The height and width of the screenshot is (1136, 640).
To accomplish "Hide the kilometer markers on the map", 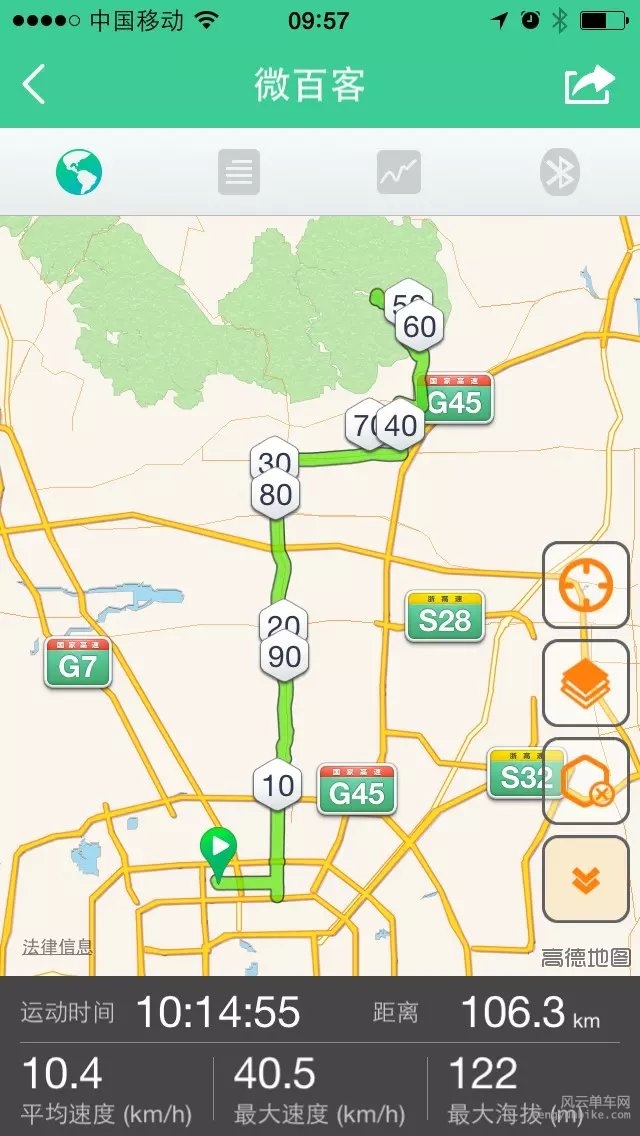I will 585,781.
